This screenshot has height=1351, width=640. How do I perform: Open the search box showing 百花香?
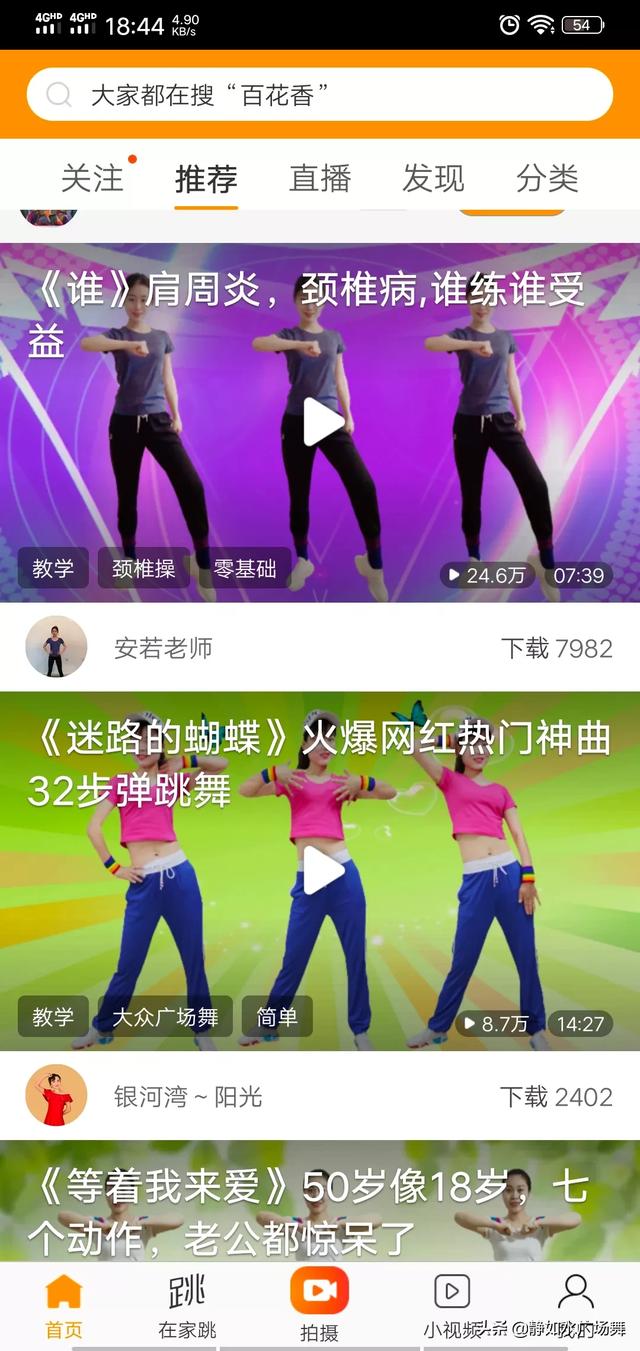pyautogui.click(x=320, y=95)
